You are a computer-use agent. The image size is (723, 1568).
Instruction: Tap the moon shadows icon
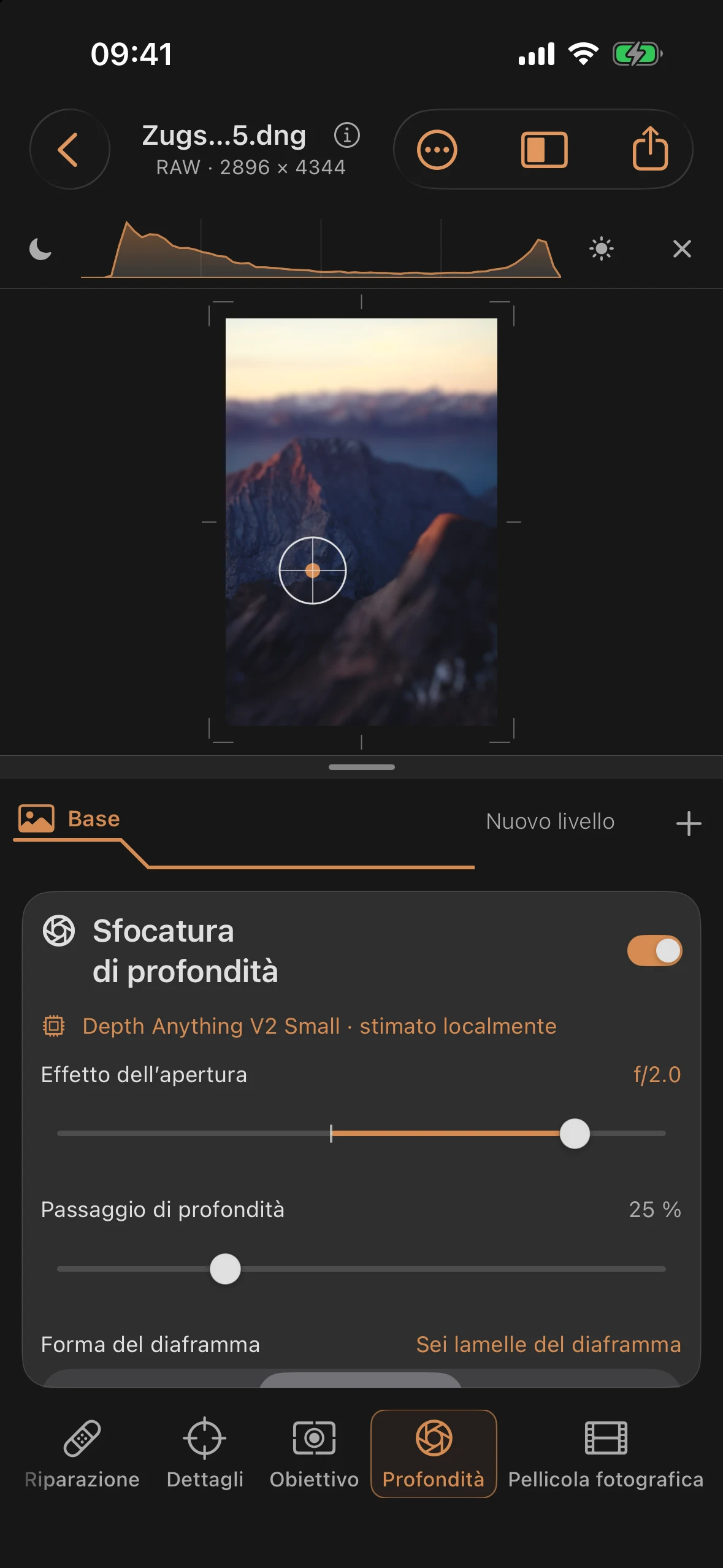point(40,249)
